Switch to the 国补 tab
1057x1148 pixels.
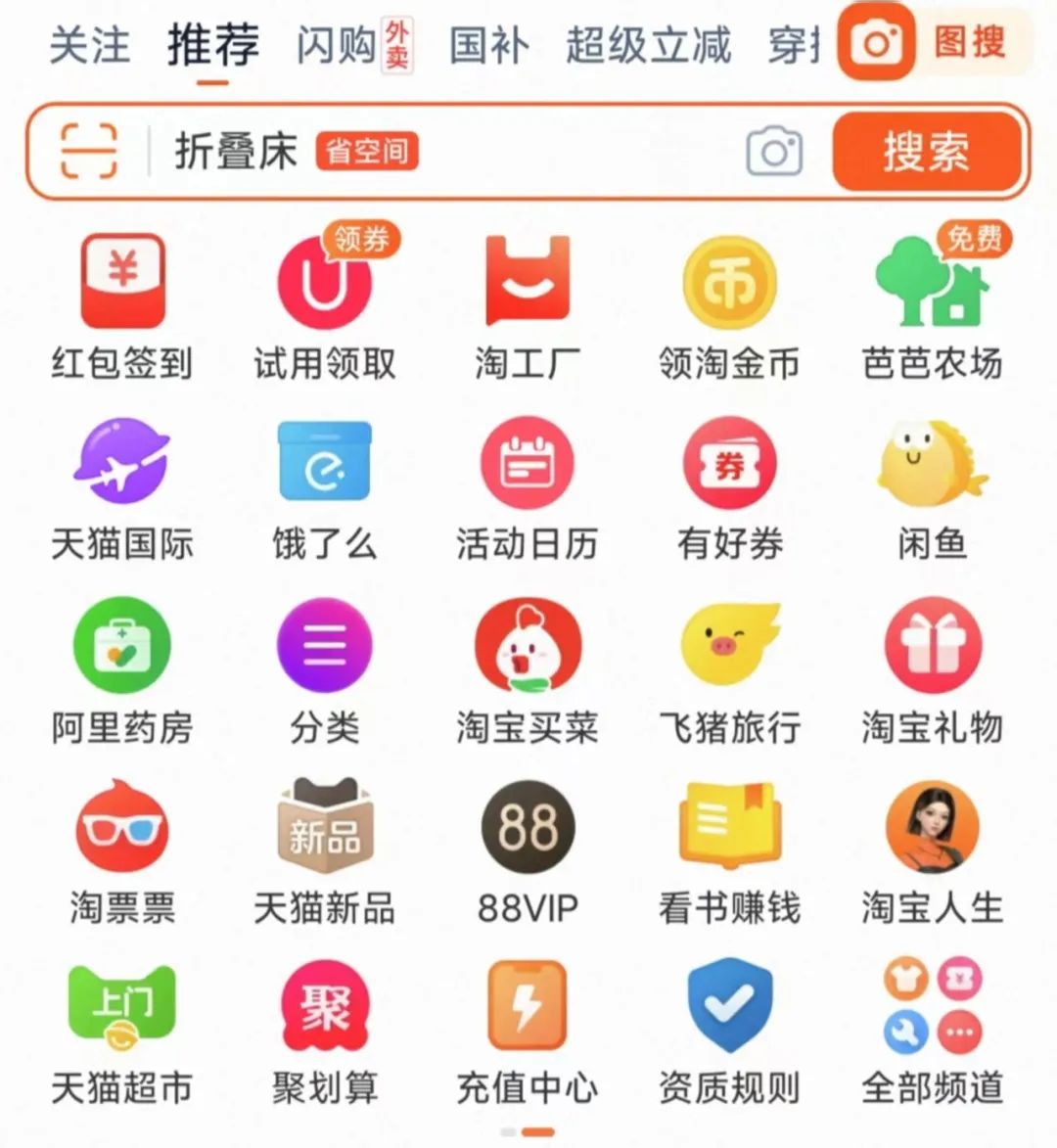pos(488,45)
